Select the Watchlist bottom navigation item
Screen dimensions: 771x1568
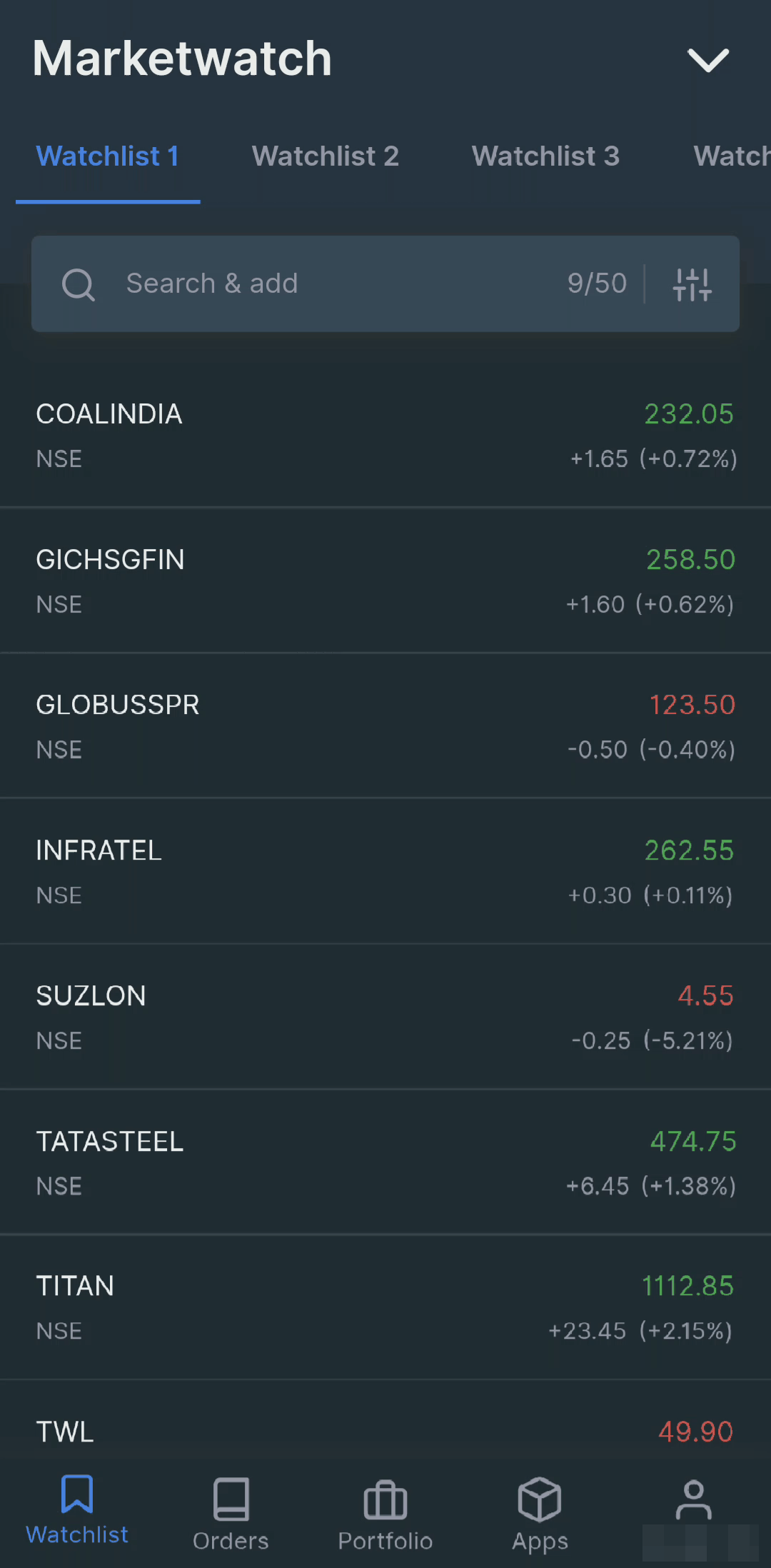click(x=77, y=1510)
